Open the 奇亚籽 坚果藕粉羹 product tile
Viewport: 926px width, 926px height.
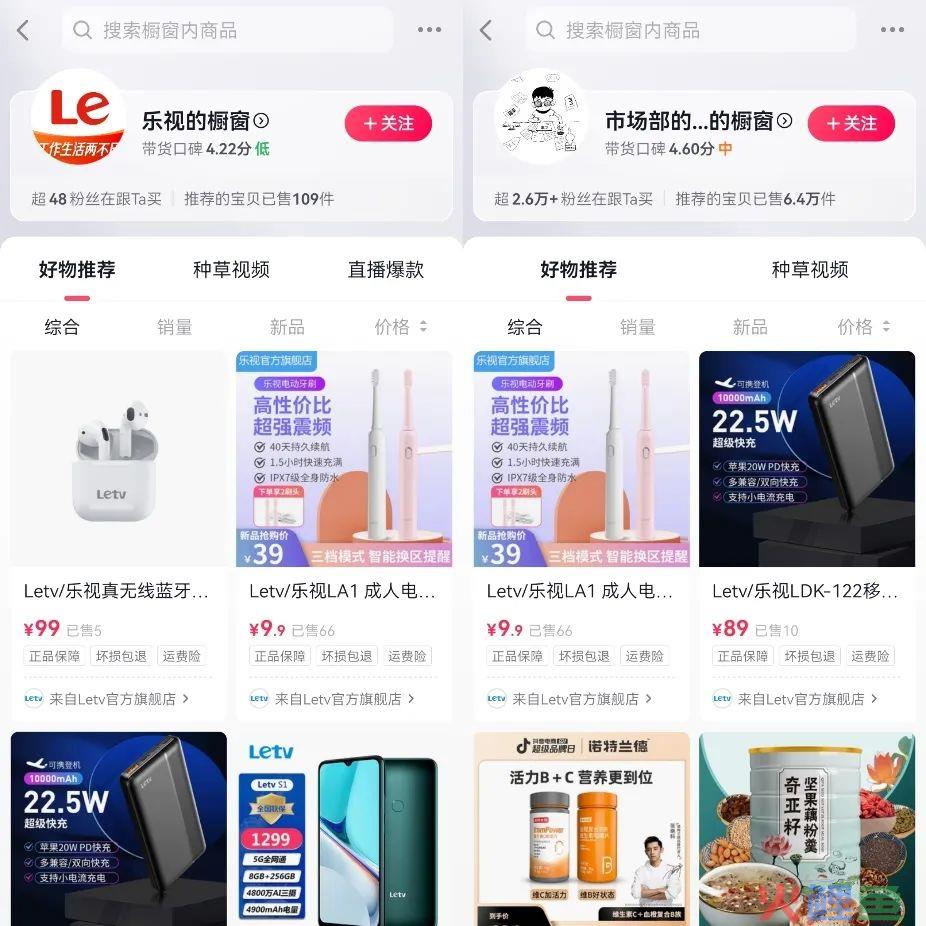pyautogui.click(x=806, y=828)
